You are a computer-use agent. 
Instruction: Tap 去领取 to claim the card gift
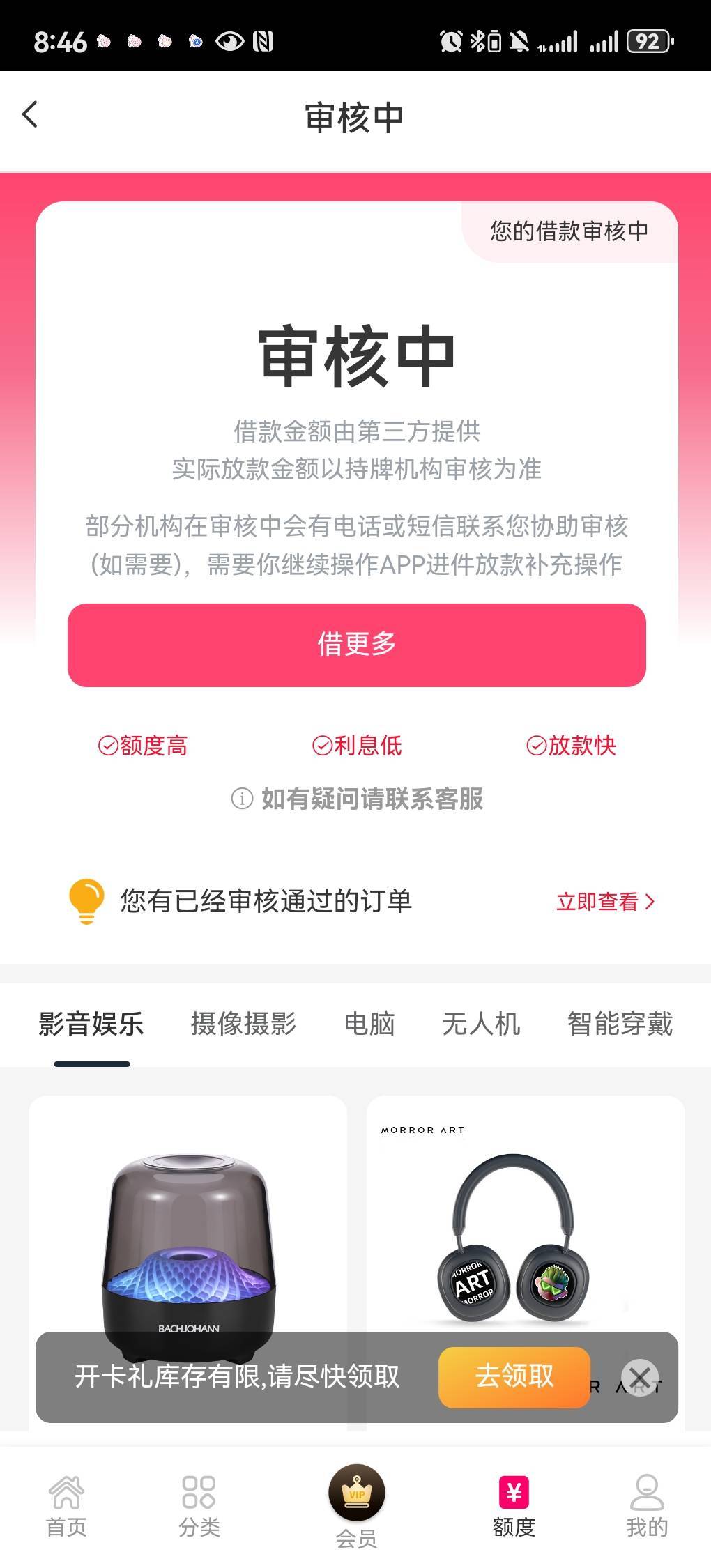514,1377
